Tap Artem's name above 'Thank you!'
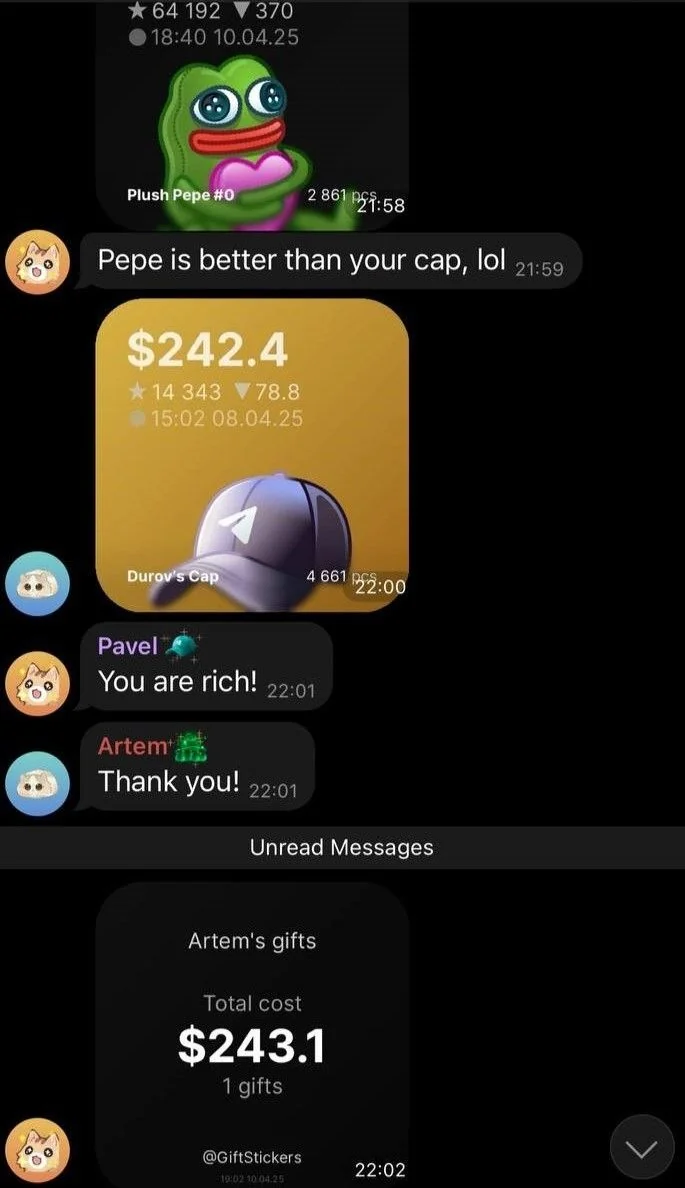This screenshot has height=1188, width=685. point(133,746)
